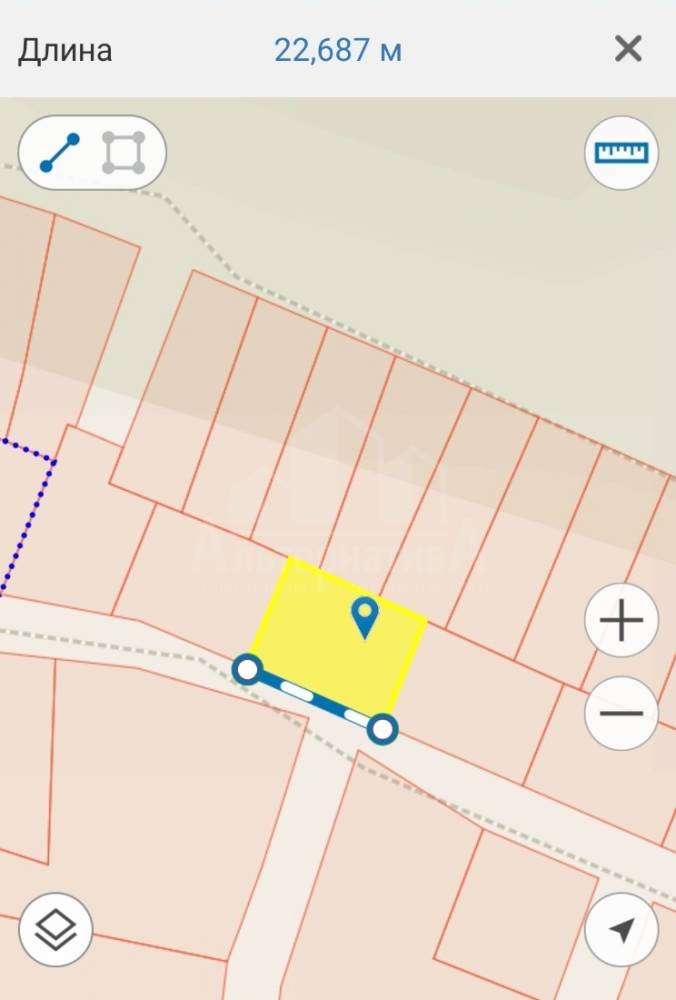Image resolution: width=676 pixels, height=1000 pixels.
Task: Toggle the ruler measurement tool
Action: point(622,153)
